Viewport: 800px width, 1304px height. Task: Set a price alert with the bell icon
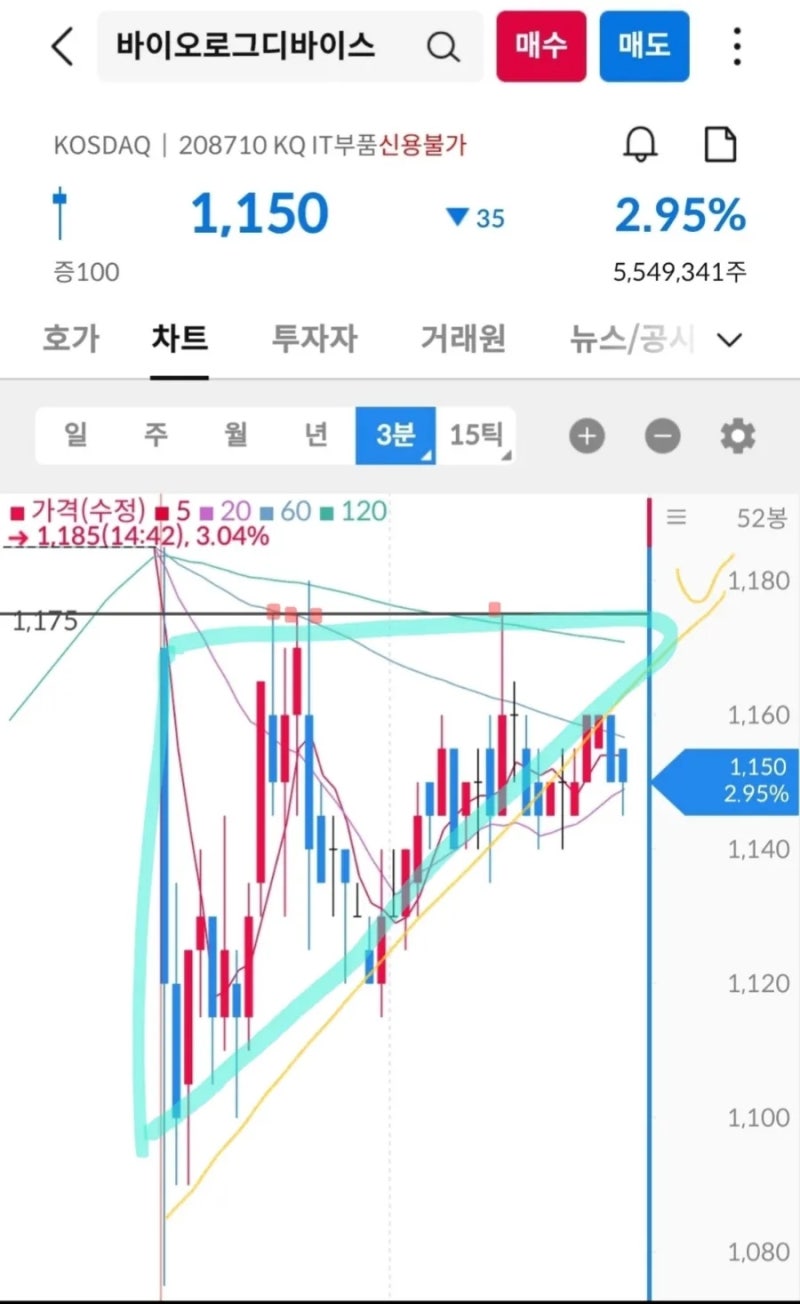tap(641, 144)
